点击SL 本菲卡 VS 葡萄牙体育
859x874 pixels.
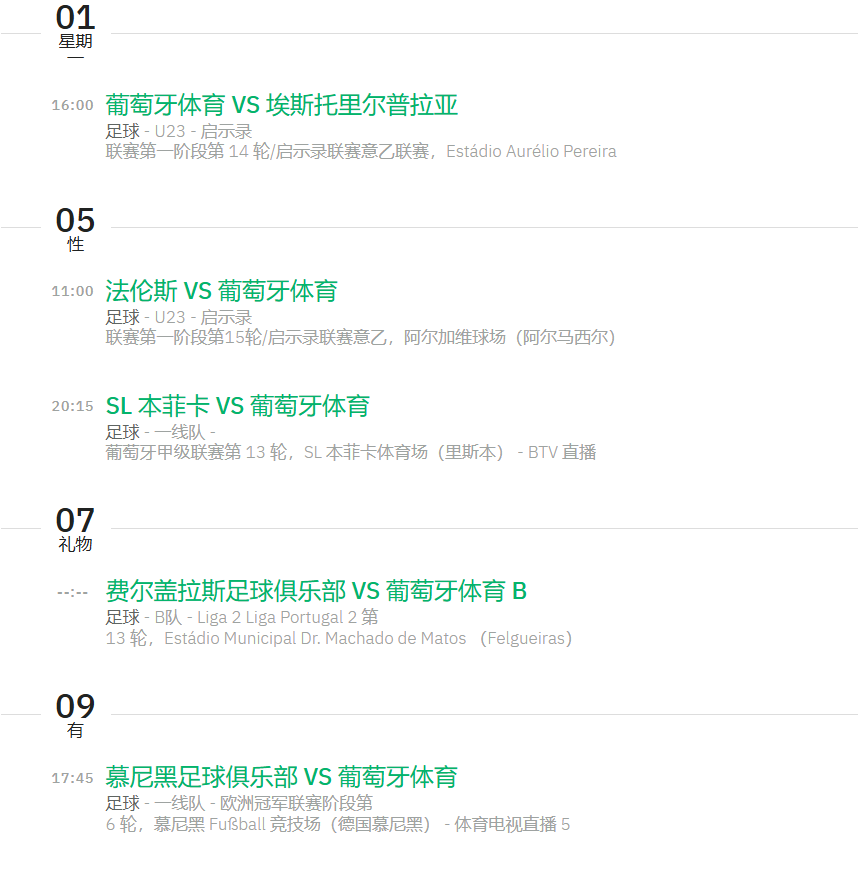(237, 406)
